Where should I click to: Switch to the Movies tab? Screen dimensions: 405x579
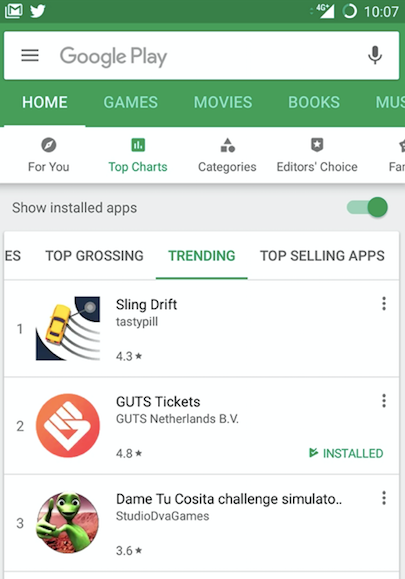[223, 102]
